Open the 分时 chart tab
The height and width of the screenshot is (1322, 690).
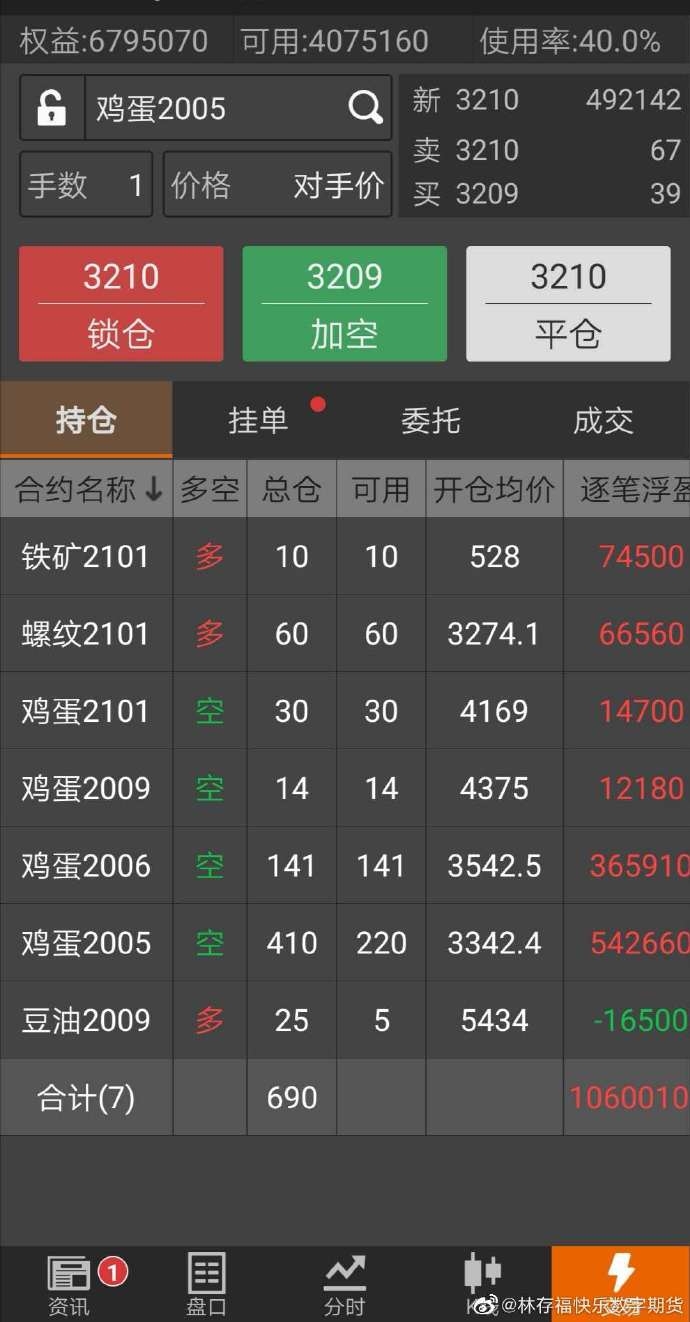click(x=345, y=1284)
